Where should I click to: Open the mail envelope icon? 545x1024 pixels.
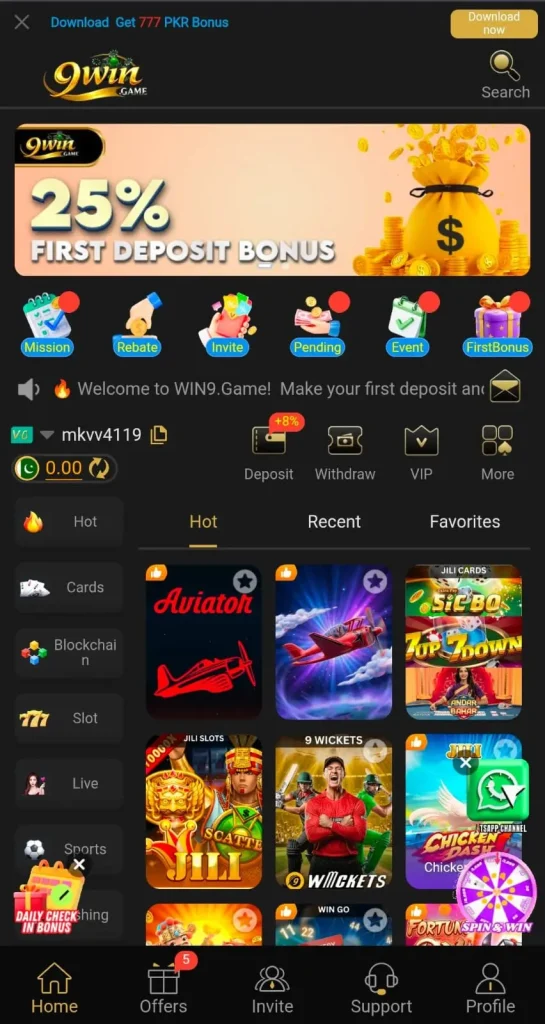coord(505,386)
